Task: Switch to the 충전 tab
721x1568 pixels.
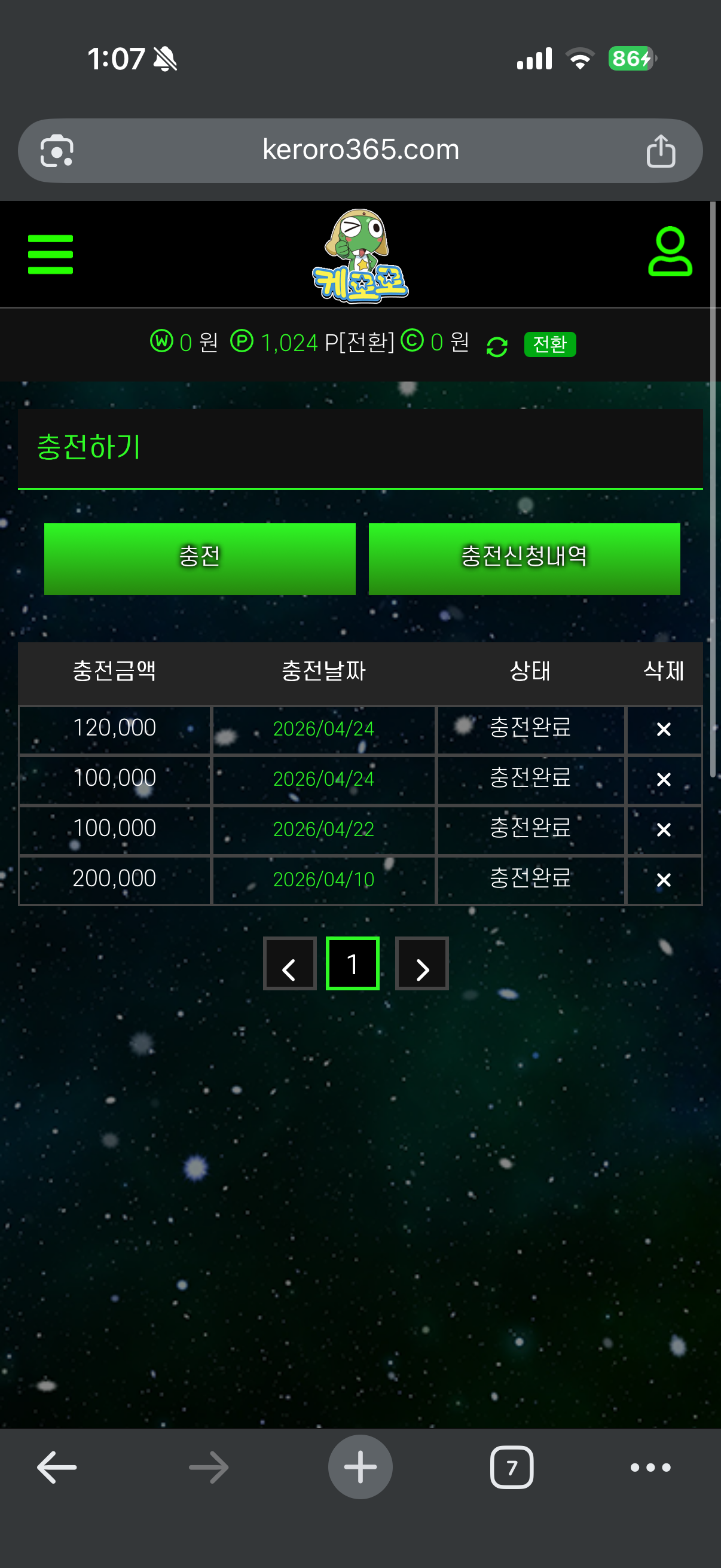Action: [x=200, y=558]
